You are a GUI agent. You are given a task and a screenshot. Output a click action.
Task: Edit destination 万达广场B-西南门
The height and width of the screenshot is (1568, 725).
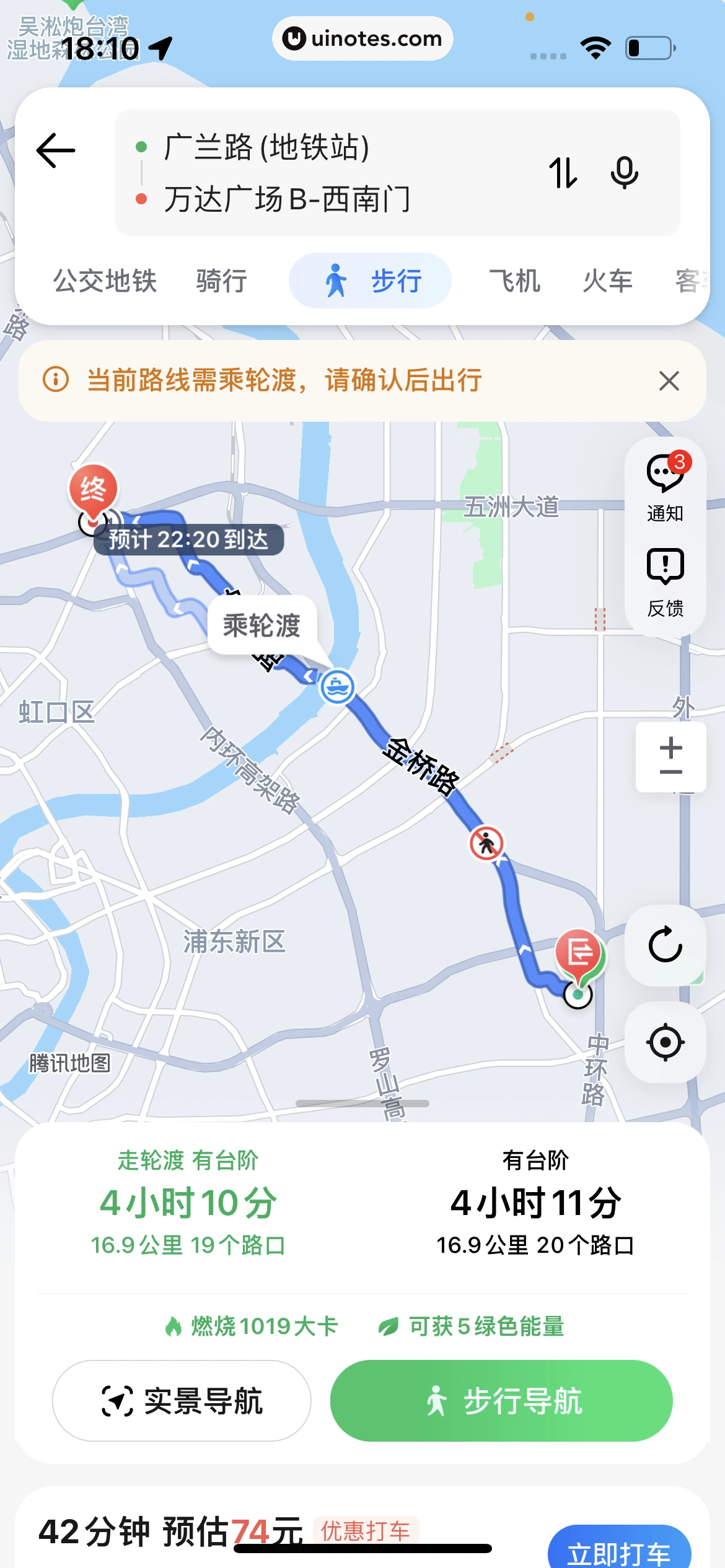pyautogui.click(x=287, y=199)
